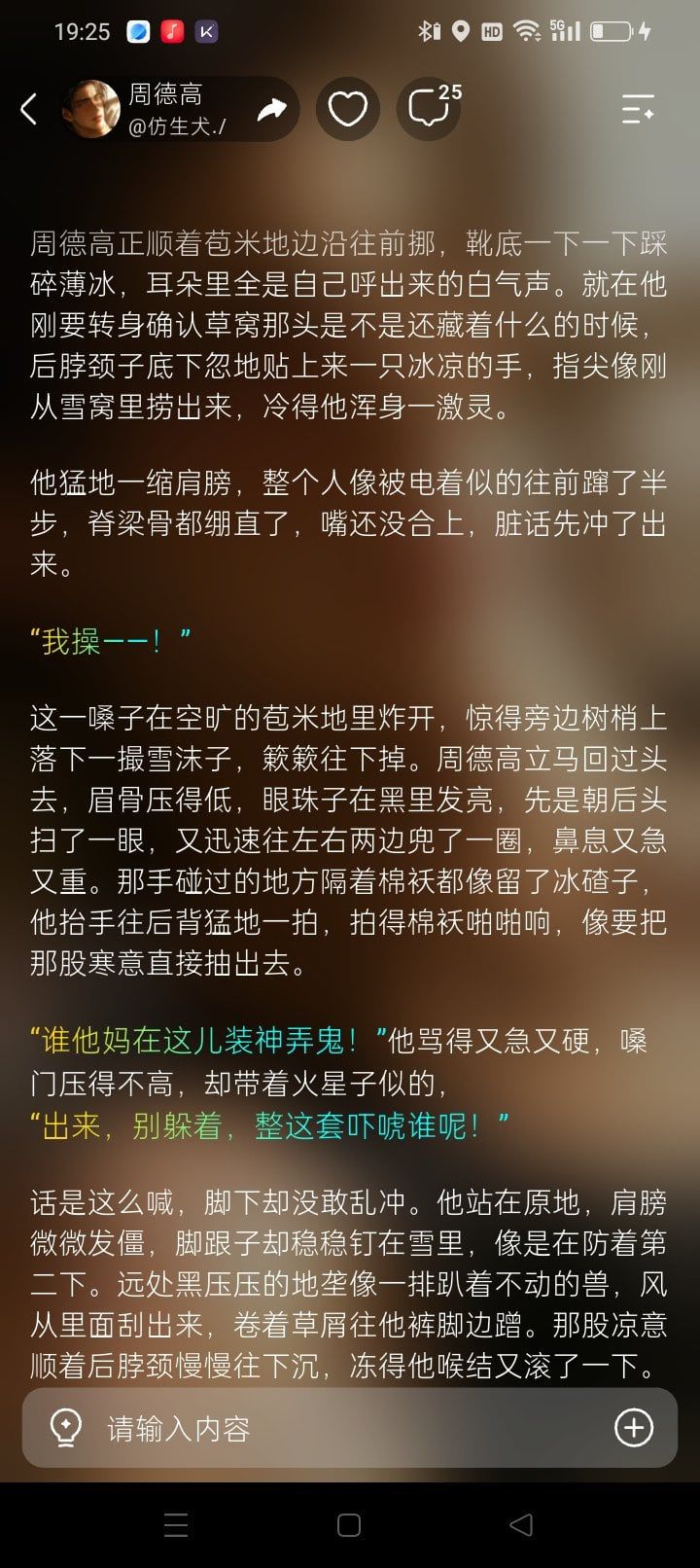Go back using the top-left arrow
Viewport: 700px width, 1568px height.
(x=29, y=109)
